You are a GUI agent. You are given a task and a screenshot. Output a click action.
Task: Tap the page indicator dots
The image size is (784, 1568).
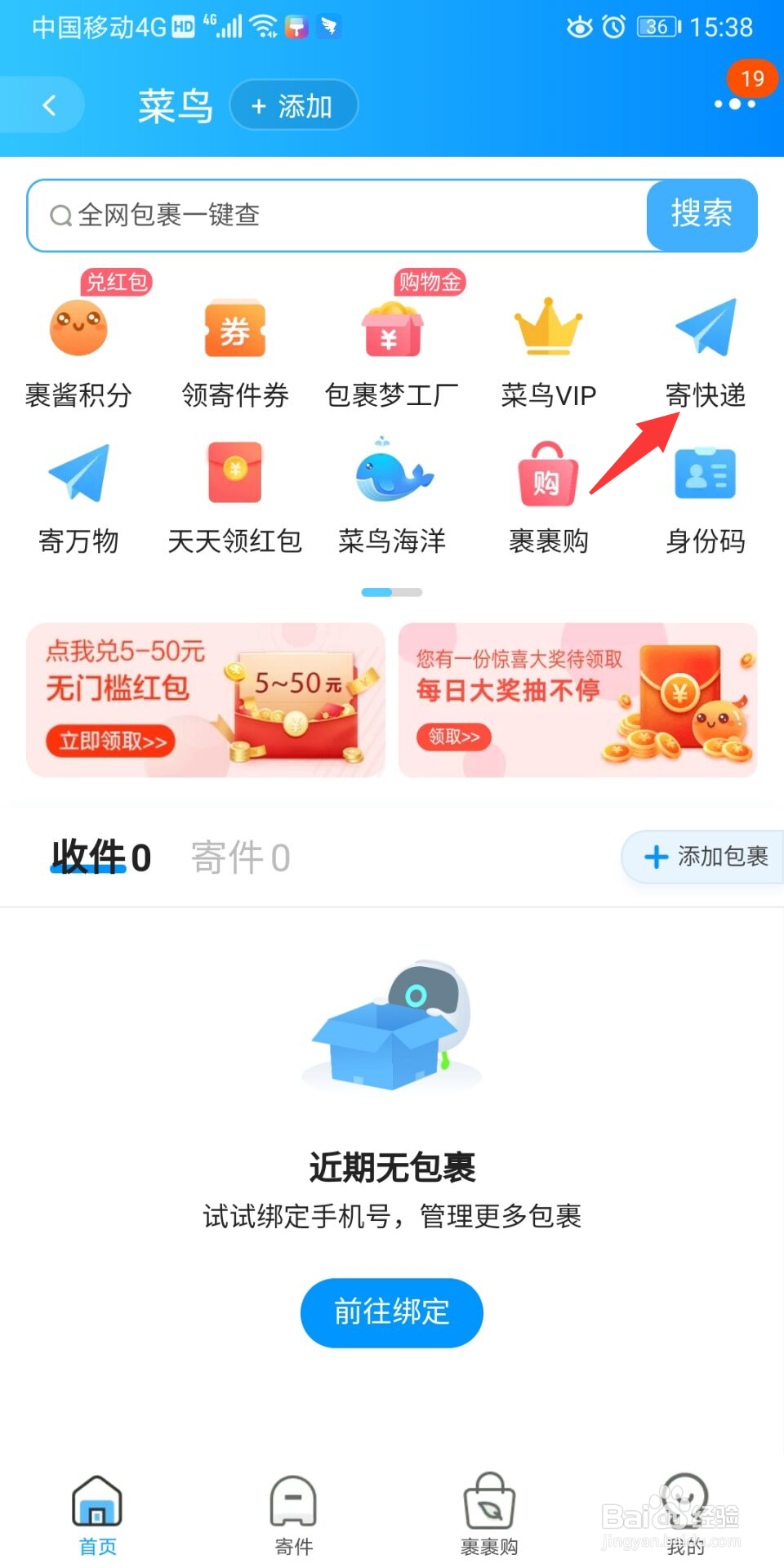click(392, 591)
